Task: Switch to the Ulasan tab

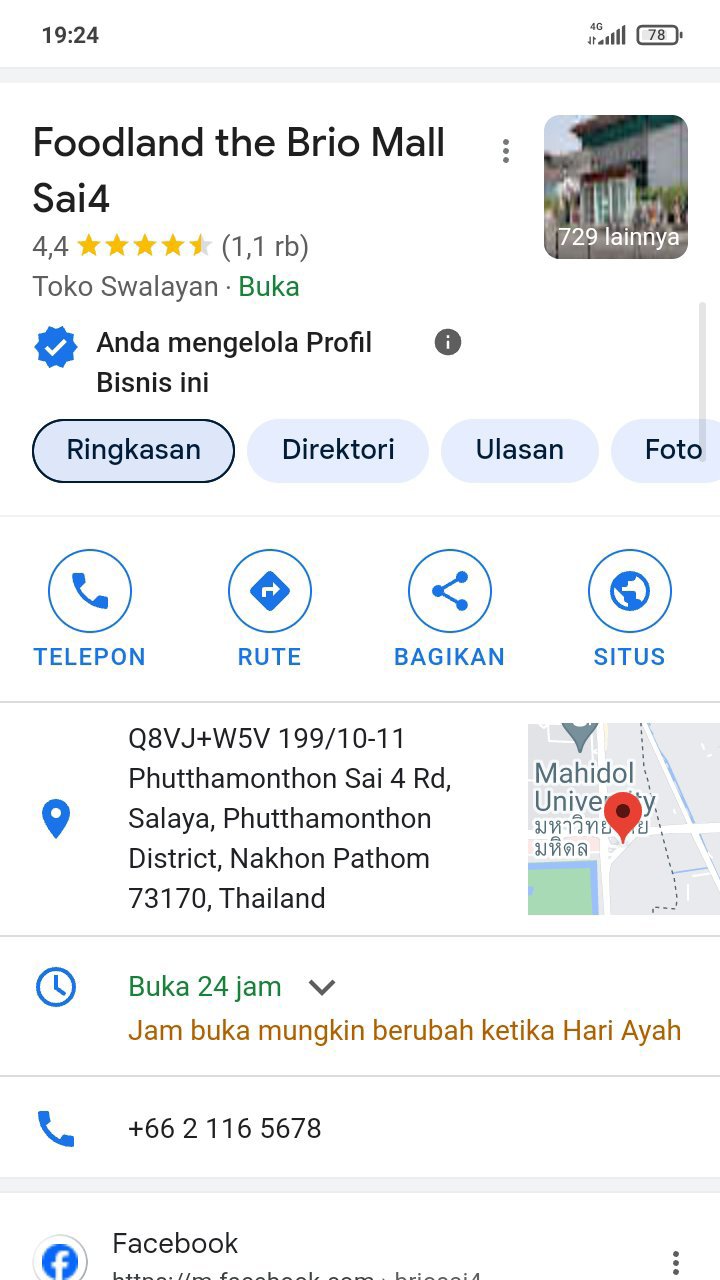Action: coord(519,450)
